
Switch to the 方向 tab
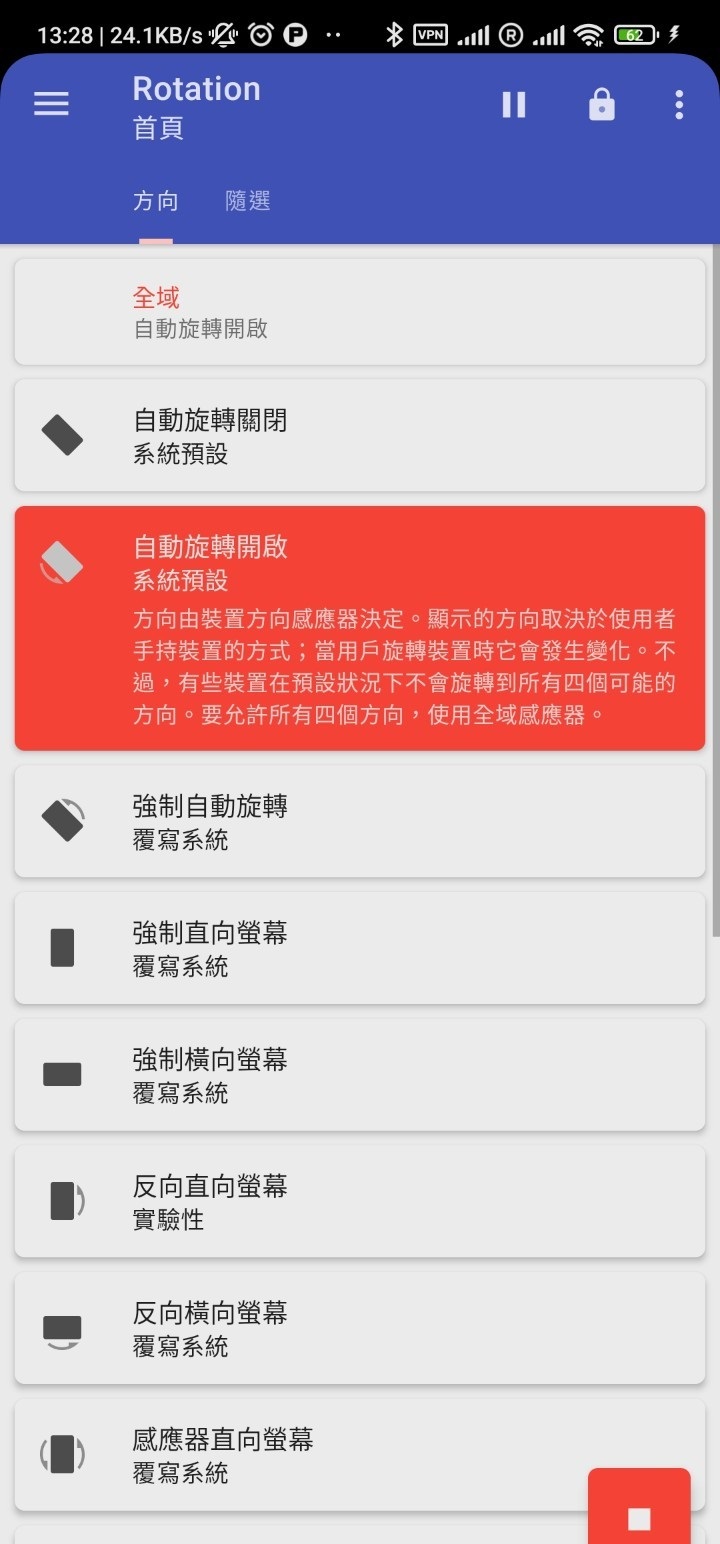155,201
